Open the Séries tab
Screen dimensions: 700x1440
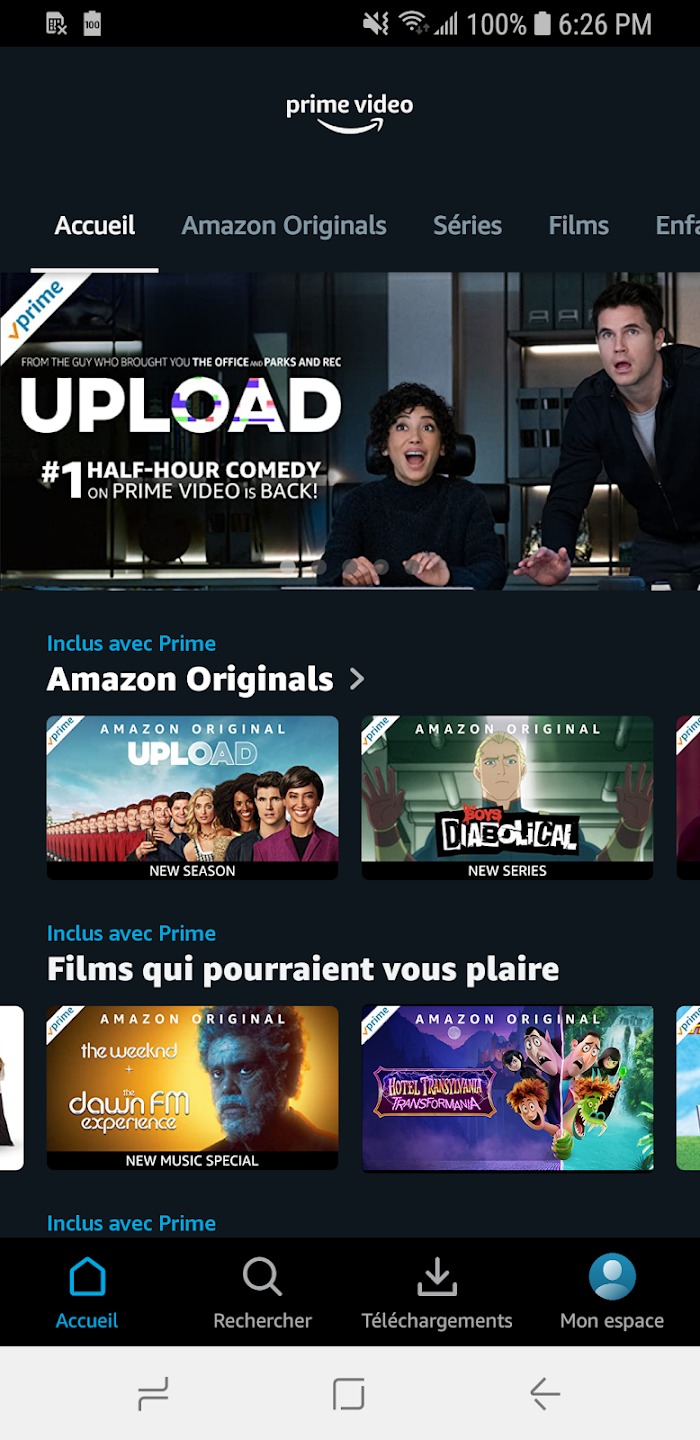pyautogui.click(x=467, y=226)
